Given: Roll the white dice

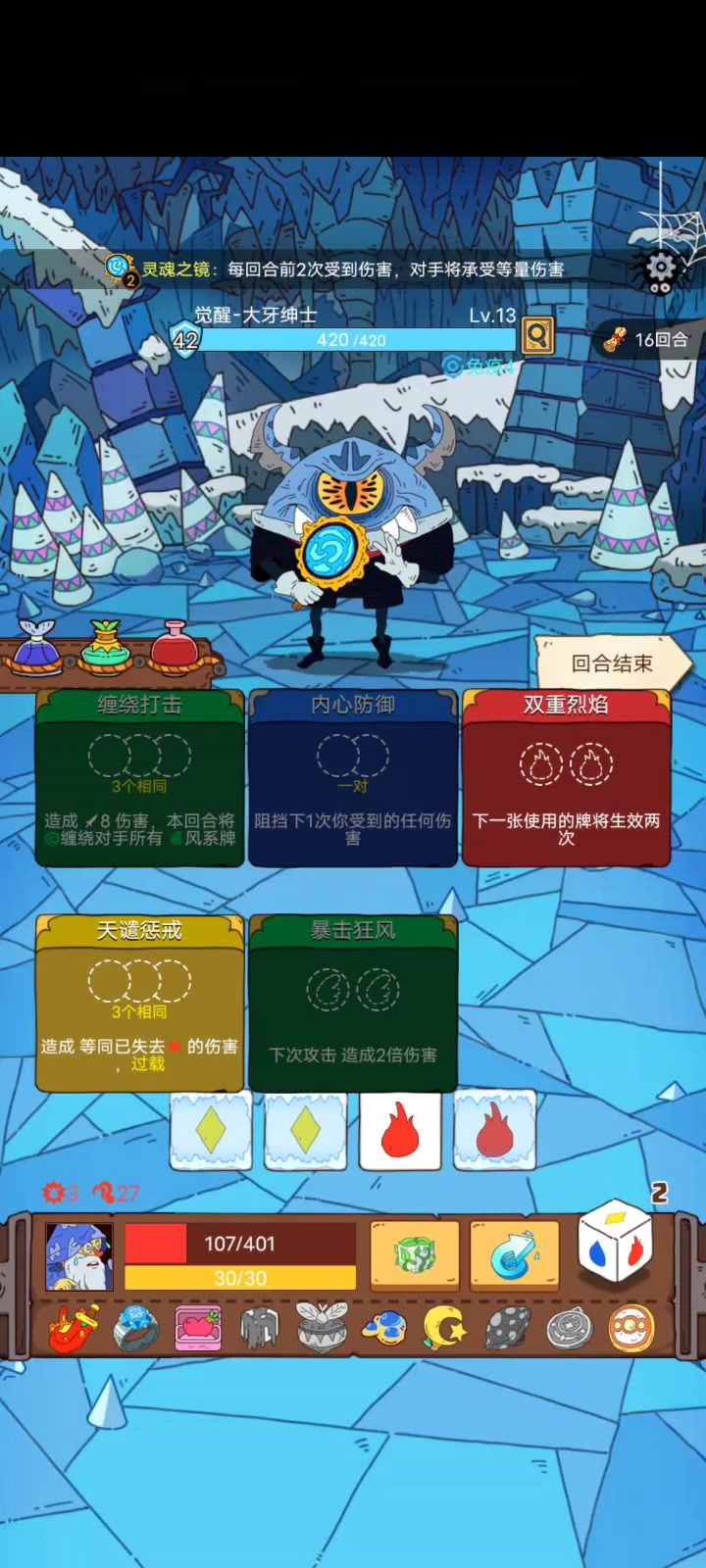Looking at the screenshot, I should (x=616, y=1241).
